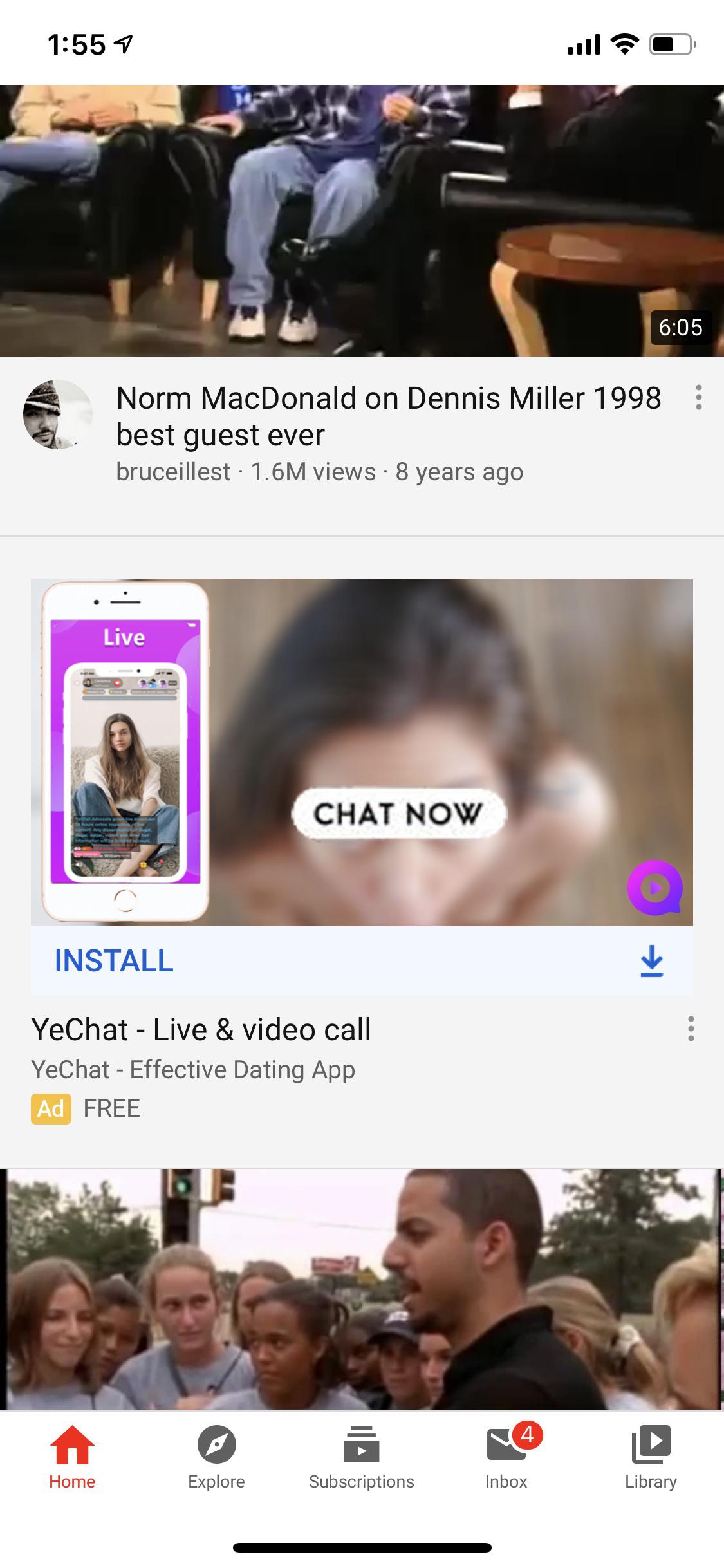Open the street crowd video thumbnail

tap(362, 1287)
